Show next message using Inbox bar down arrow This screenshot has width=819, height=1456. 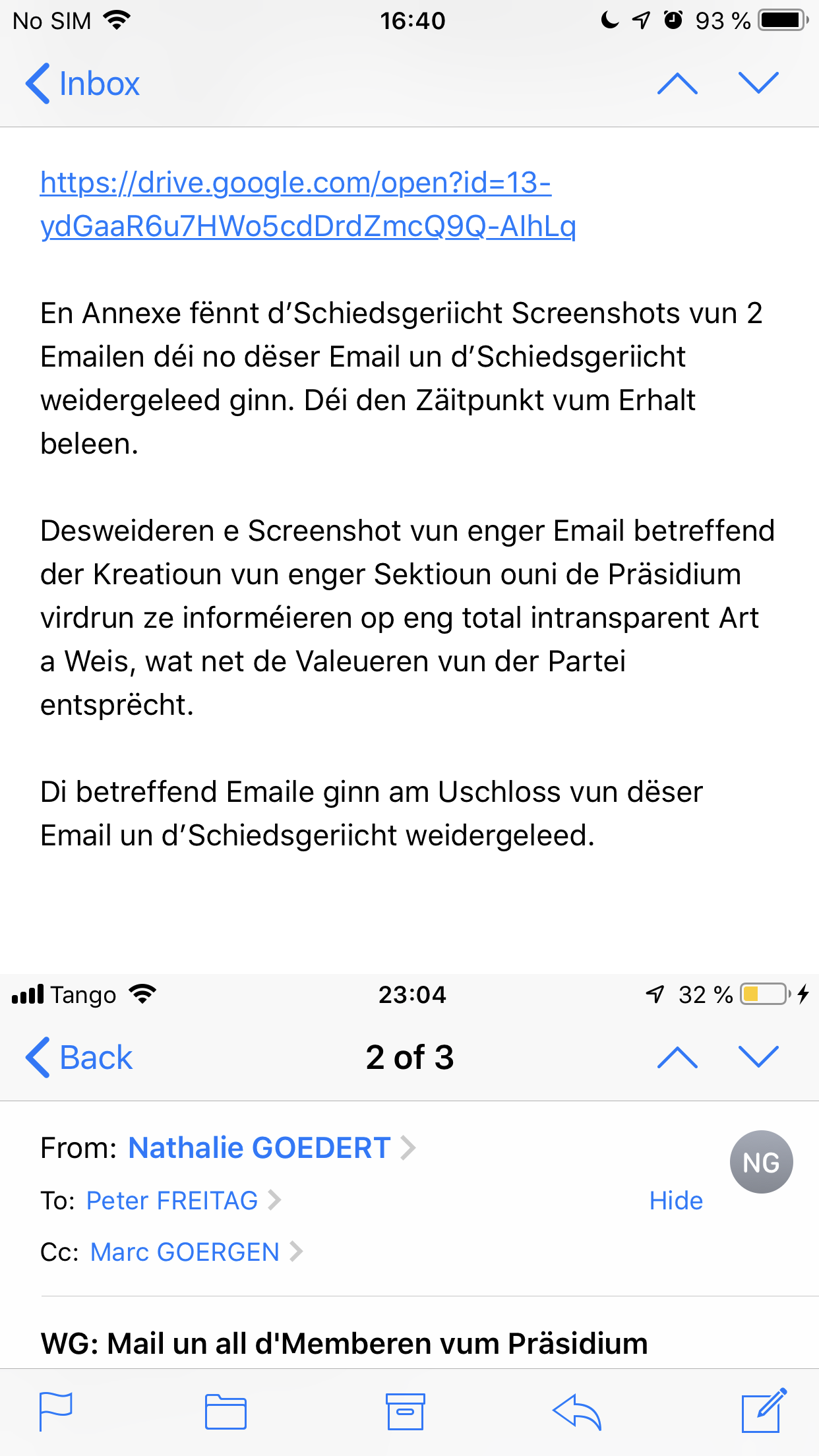pyautogui.click(x=758, y=84)
